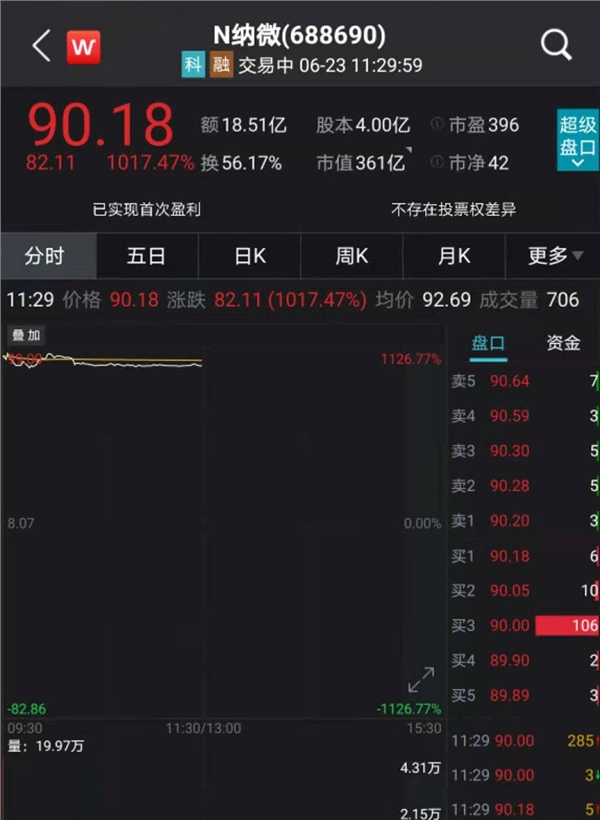The width and height of the screenshot is (600, 820).
Task: Switch to the 周K chart tab
Action: [x=352, y=256]
